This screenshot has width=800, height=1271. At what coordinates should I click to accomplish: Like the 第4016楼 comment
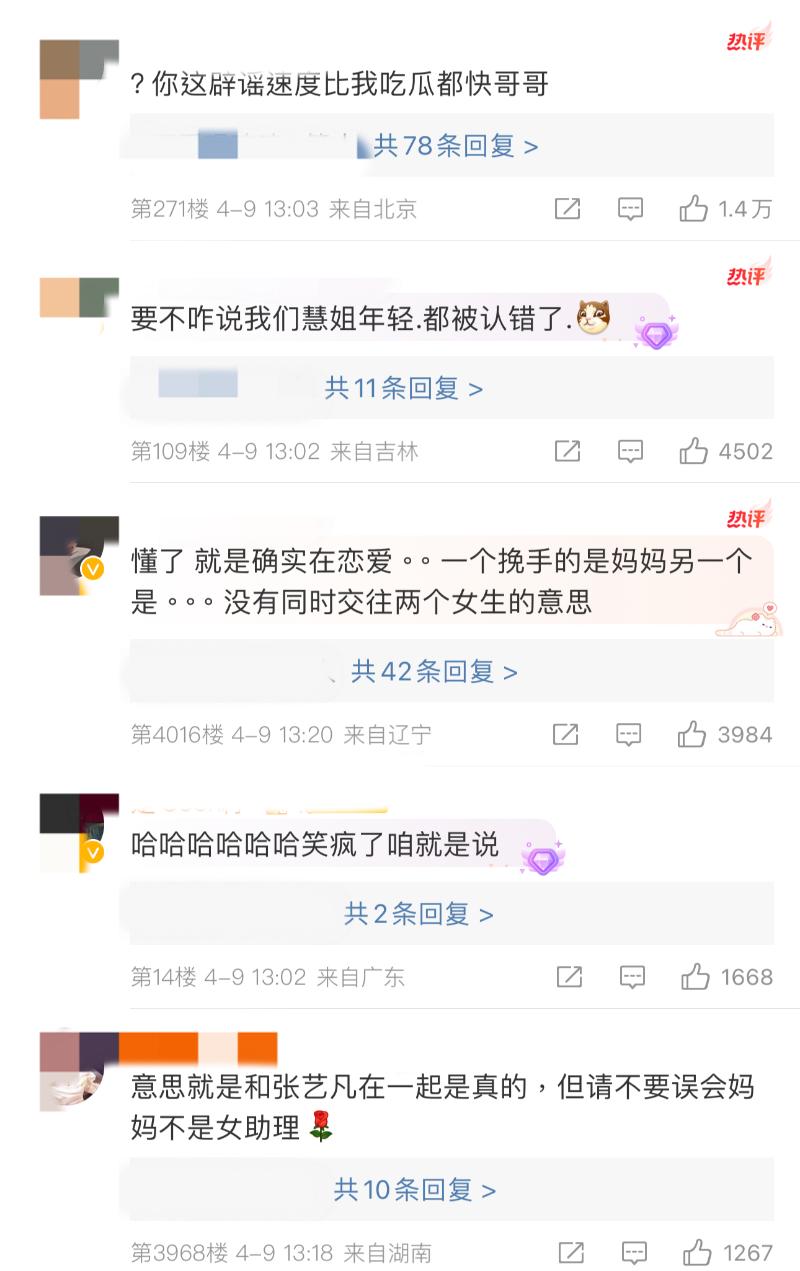[x=692, y=735]
